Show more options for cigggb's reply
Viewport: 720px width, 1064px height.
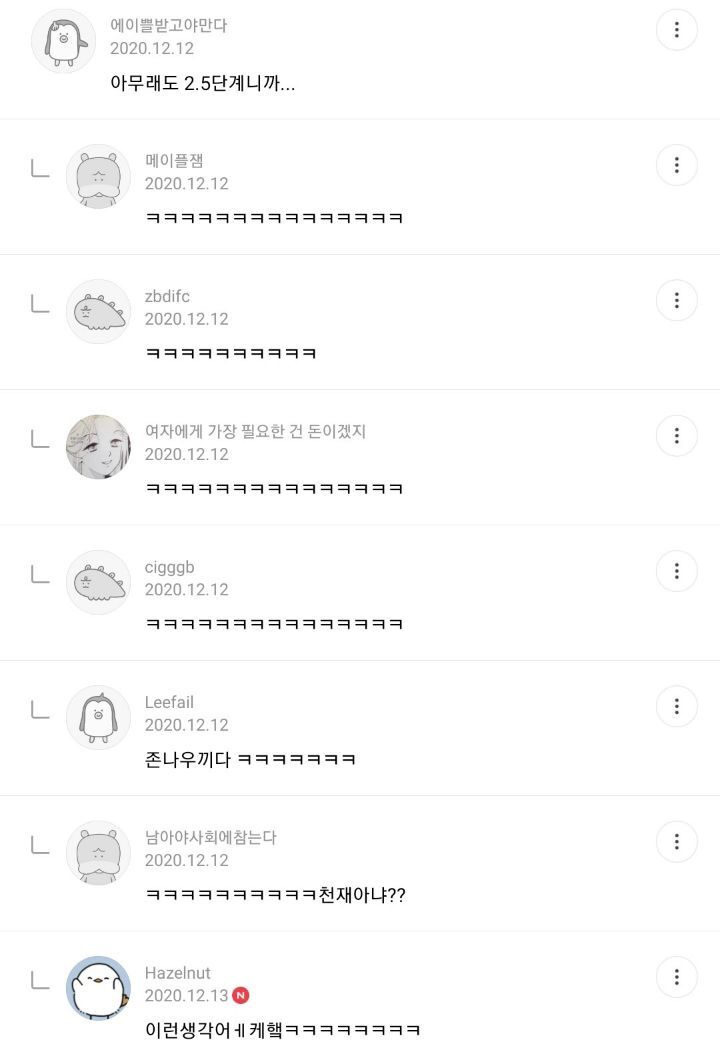[677, 571]
